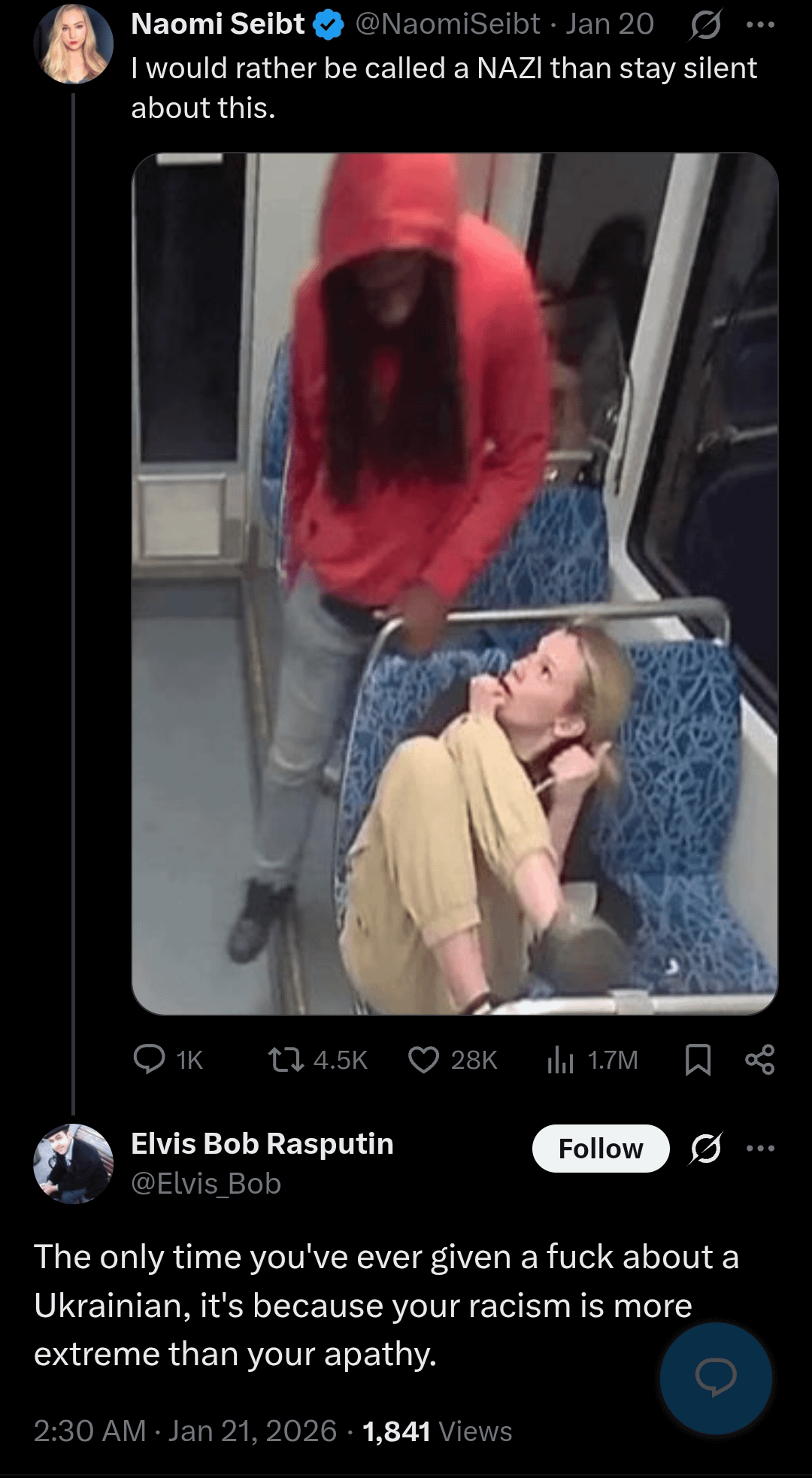Like Naomi Seibt's post
Viewport: 812px width, 1478px height.
[x=423, y=1059]
